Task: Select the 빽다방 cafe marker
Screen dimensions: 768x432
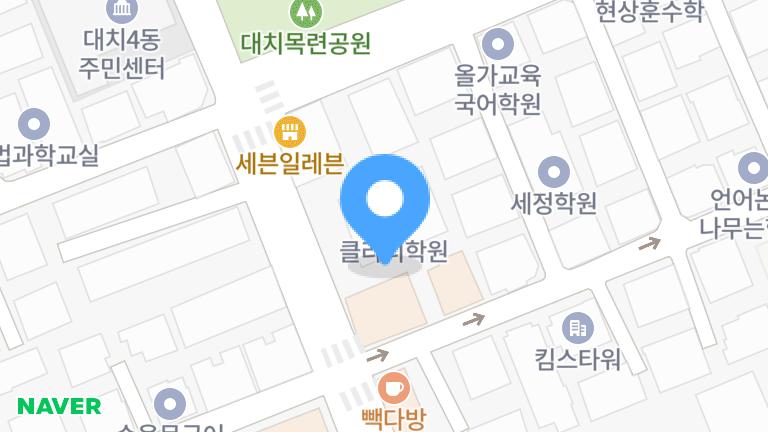Action: coord(393,386)
